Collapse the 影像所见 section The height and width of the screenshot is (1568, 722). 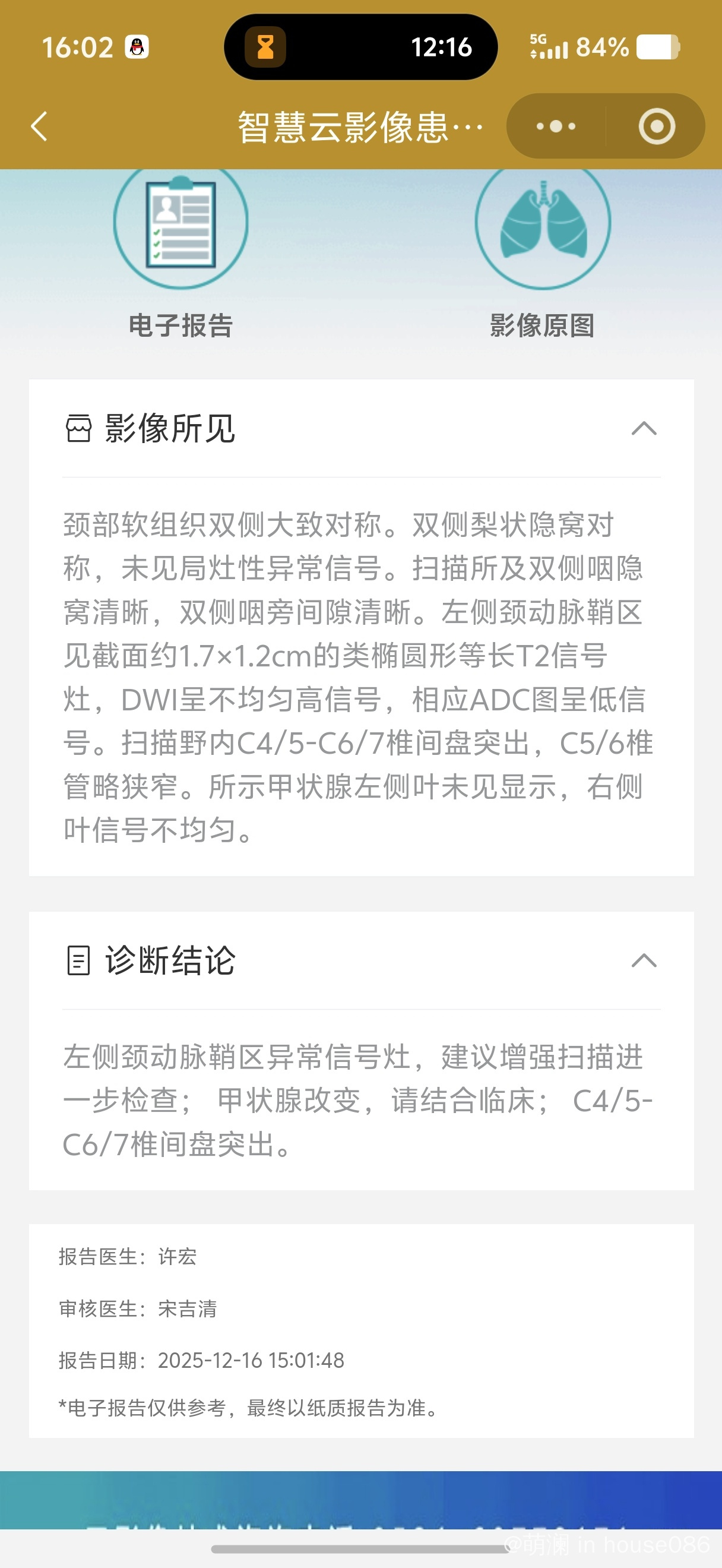644,428
